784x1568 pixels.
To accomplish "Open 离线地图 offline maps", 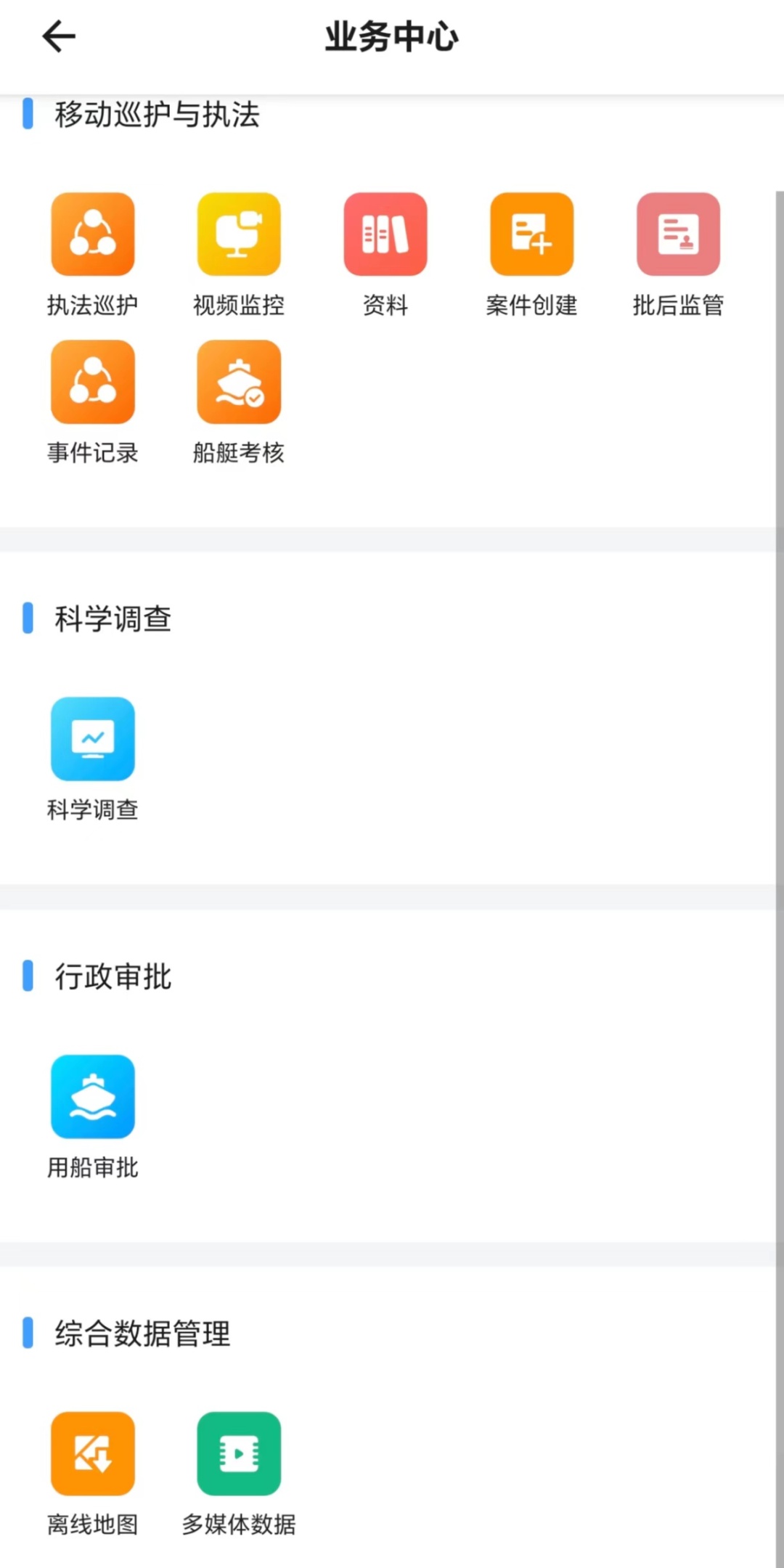I will point(93,1453).
